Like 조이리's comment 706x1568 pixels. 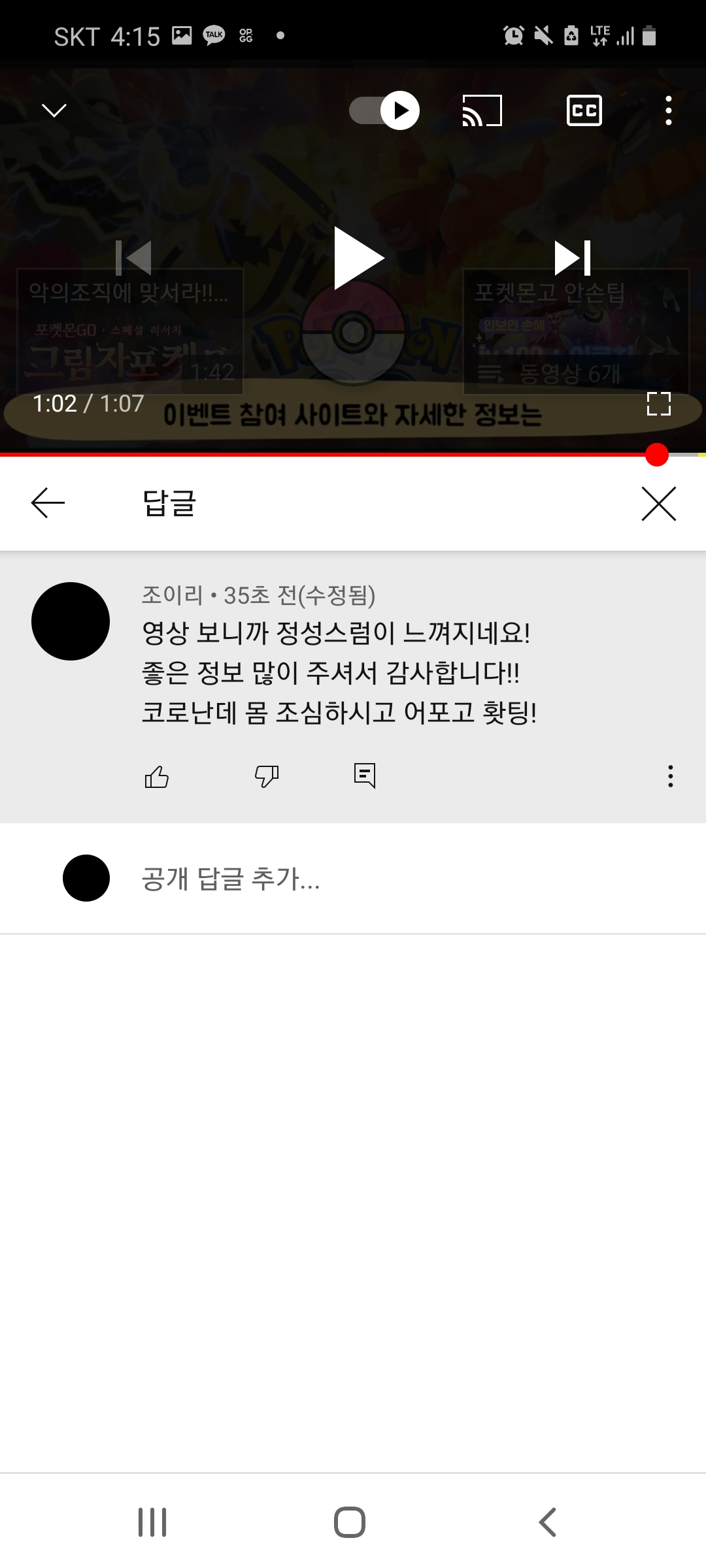(x=157, y=776)
